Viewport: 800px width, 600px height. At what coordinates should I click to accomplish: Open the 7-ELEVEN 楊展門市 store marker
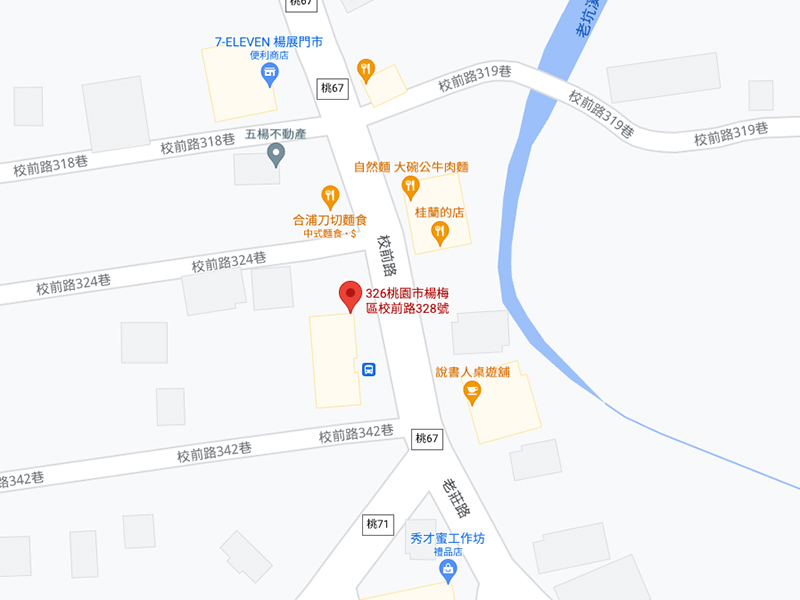pyautogui.click(x=269, y=74)
